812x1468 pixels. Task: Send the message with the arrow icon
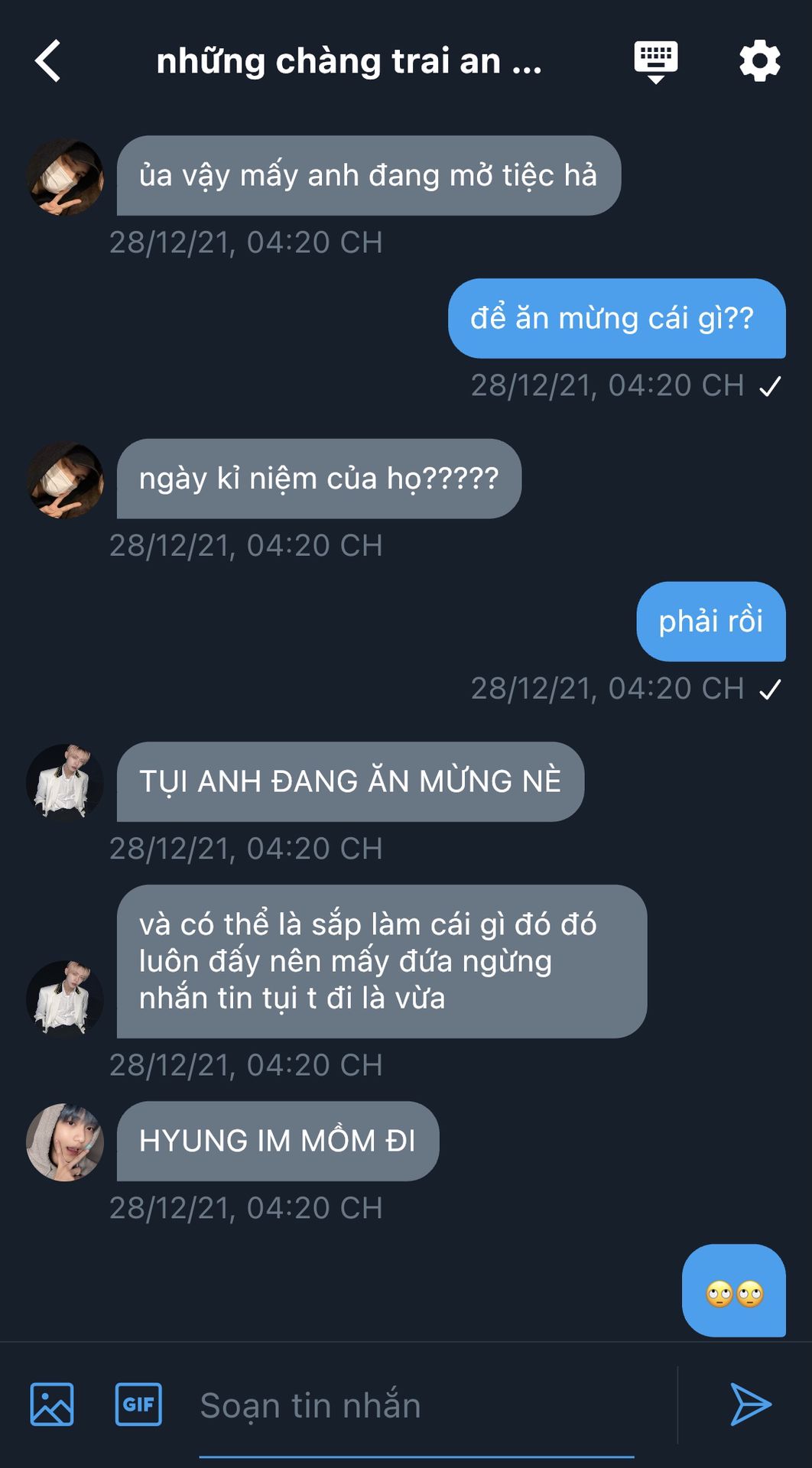click(x=751, y=1404)
